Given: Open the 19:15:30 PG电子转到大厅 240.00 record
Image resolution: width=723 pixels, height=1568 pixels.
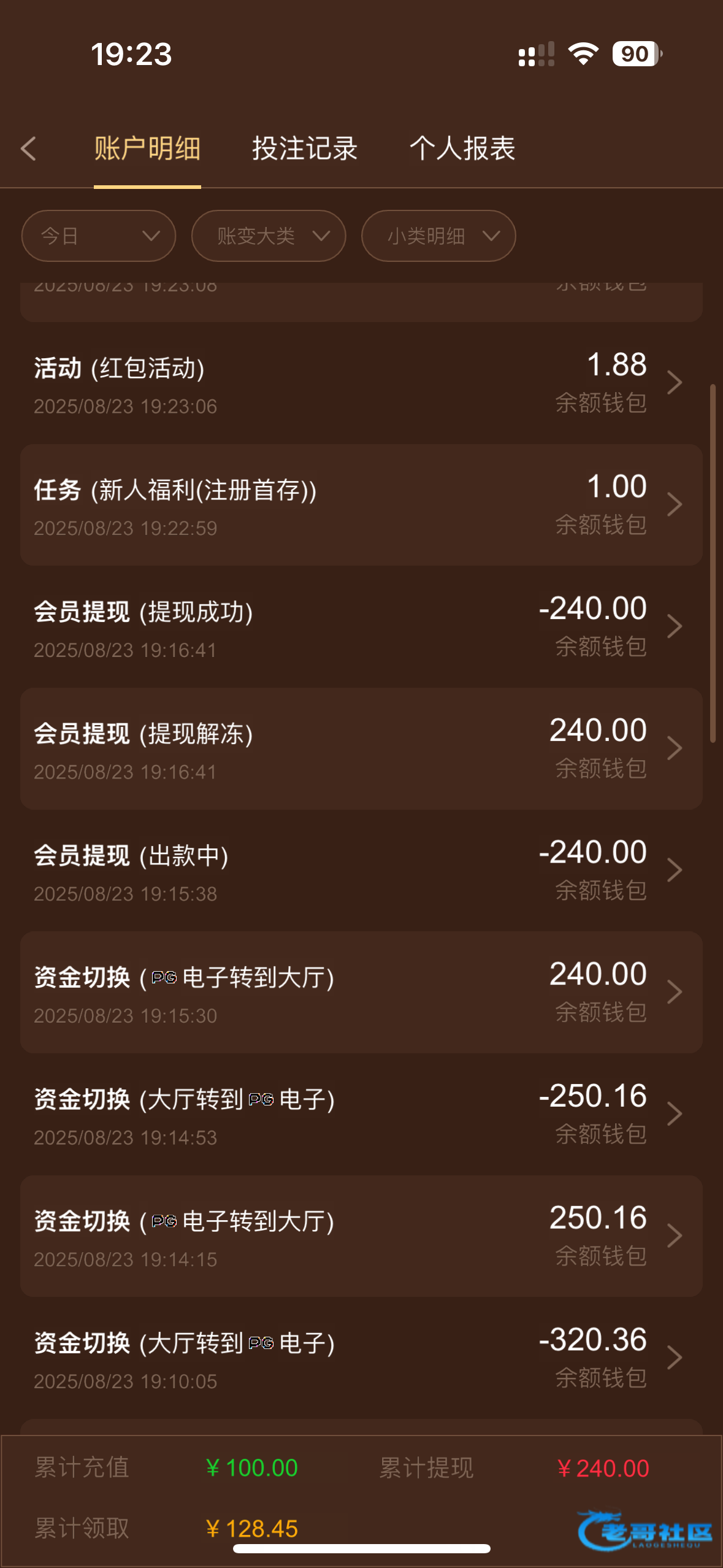Looking at the screenshot, I should pyautogui.click(x=361, y=992).
